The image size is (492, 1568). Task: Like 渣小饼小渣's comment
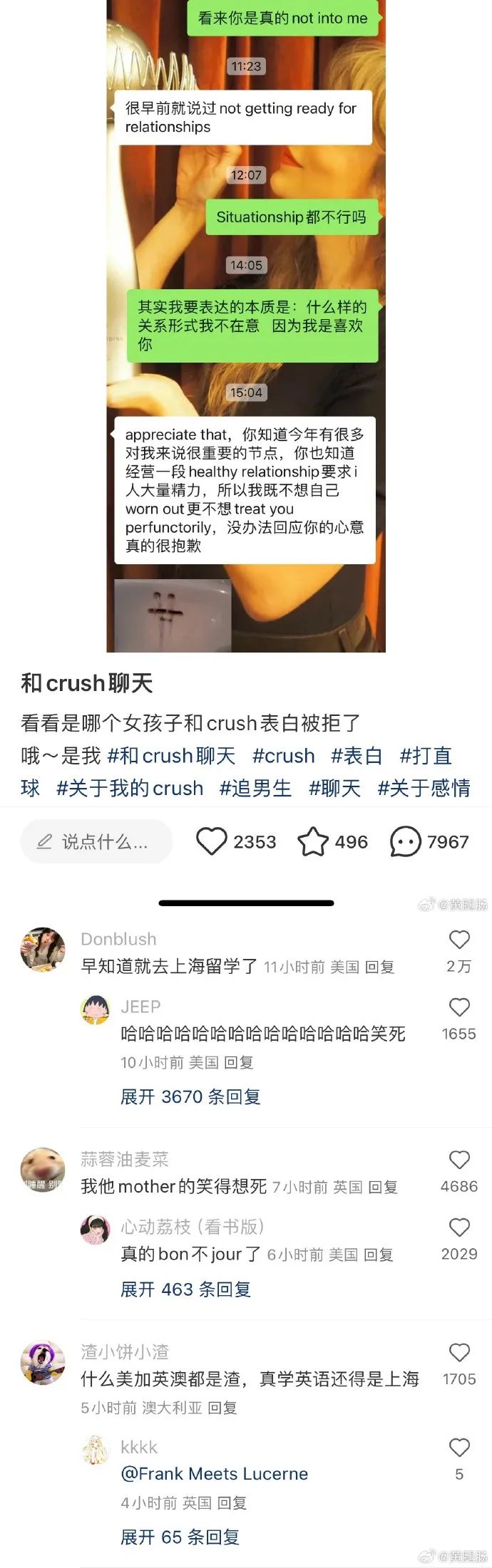(459, 1353)
